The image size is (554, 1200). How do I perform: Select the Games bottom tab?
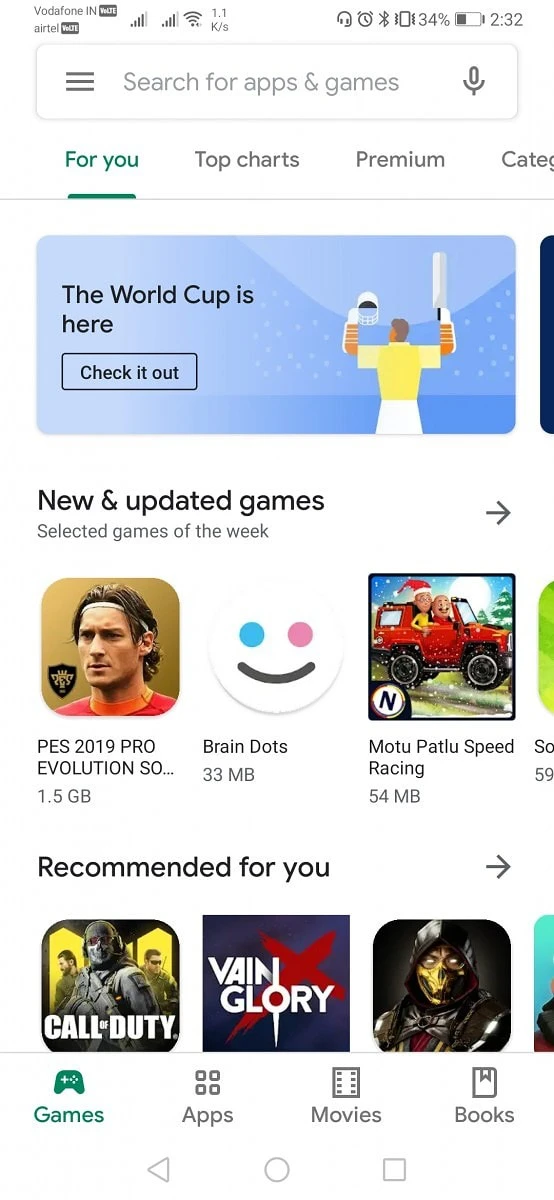69,1096
